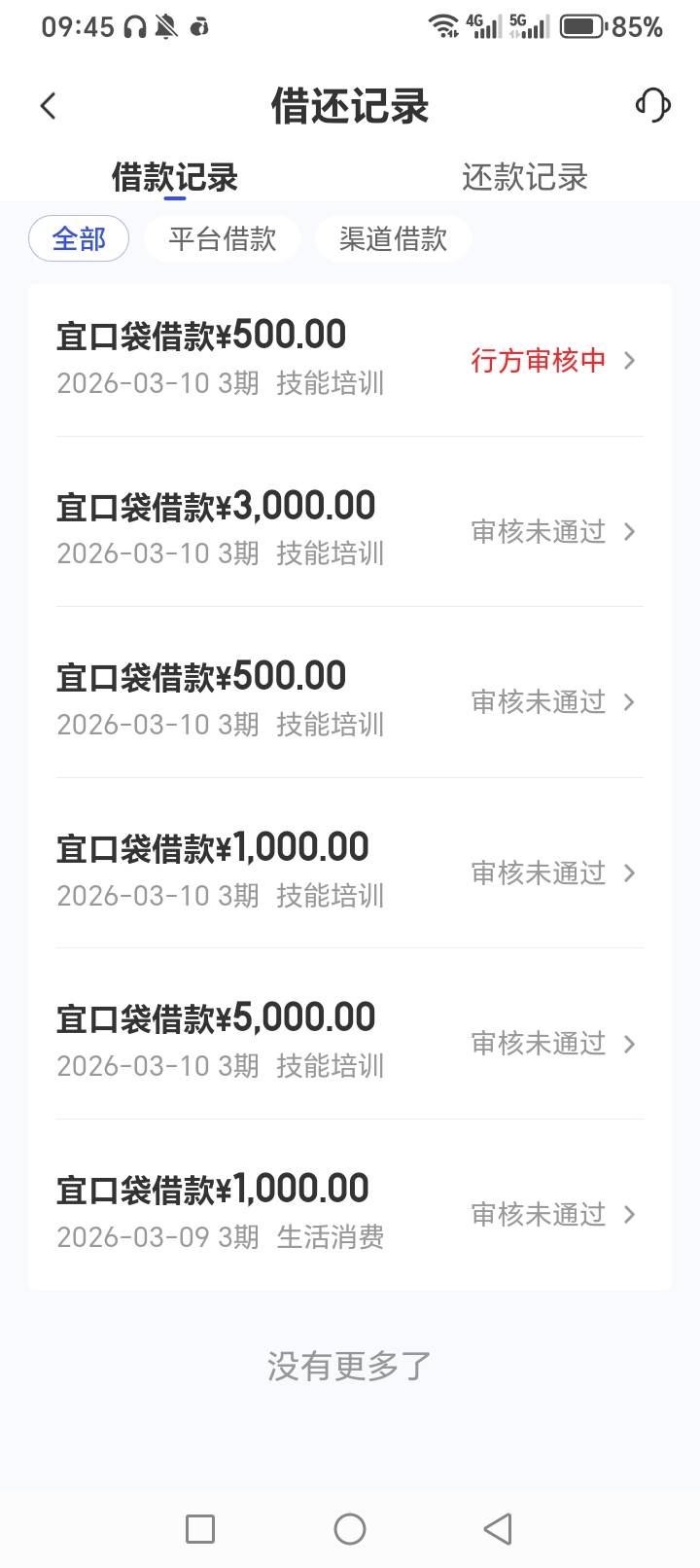
Task: Select the 借款记录 tab
Action: click(x=175, y=178)
